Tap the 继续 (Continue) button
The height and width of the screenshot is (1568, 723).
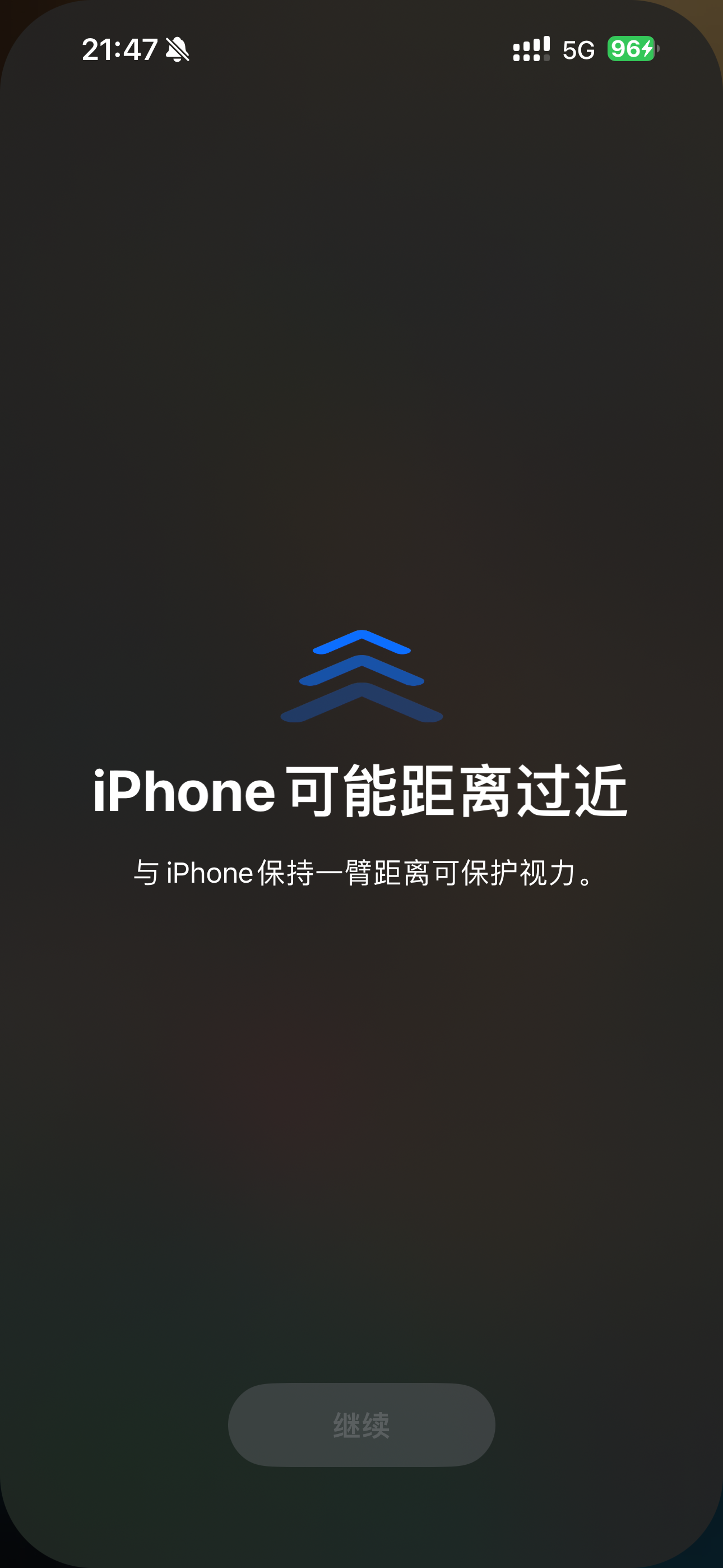pyautogui.click(x=361, y=1425)
